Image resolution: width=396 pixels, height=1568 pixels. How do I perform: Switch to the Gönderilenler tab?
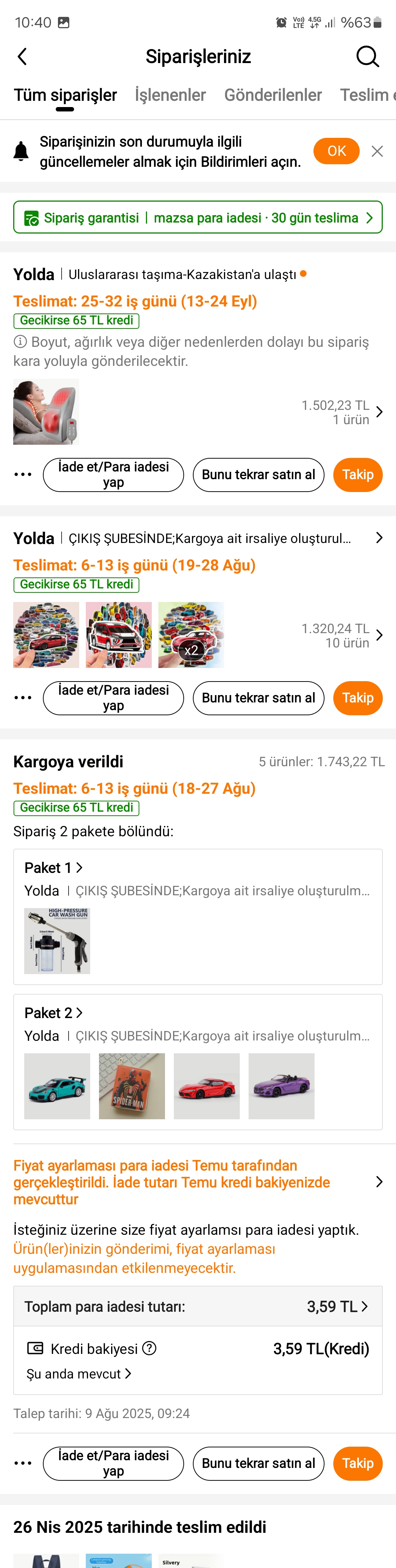(272, 95)
